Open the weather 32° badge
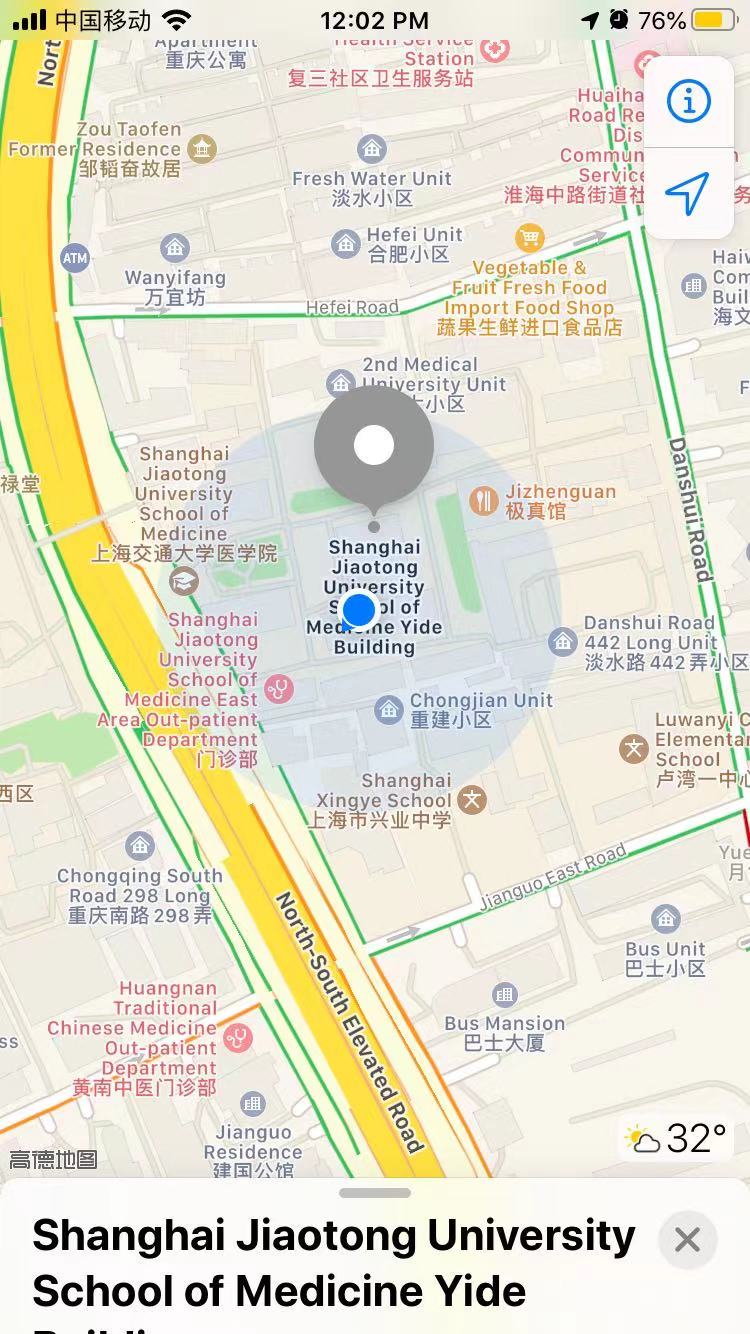750x1334 pixels. [x=676, y=1138]
